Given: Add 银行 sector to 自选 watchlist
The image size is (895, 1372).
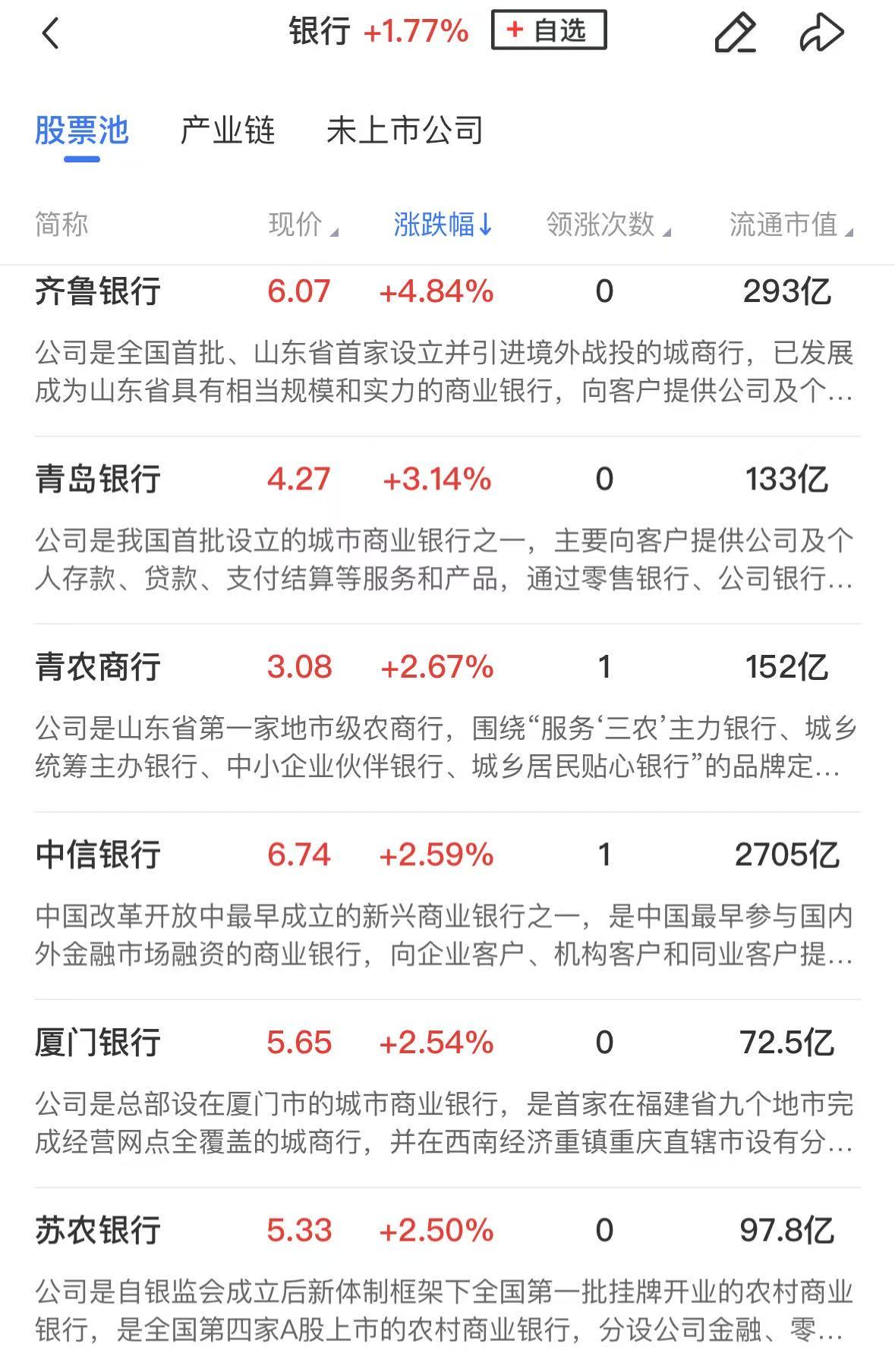Looking at the screenshot, I should (548, 31).
